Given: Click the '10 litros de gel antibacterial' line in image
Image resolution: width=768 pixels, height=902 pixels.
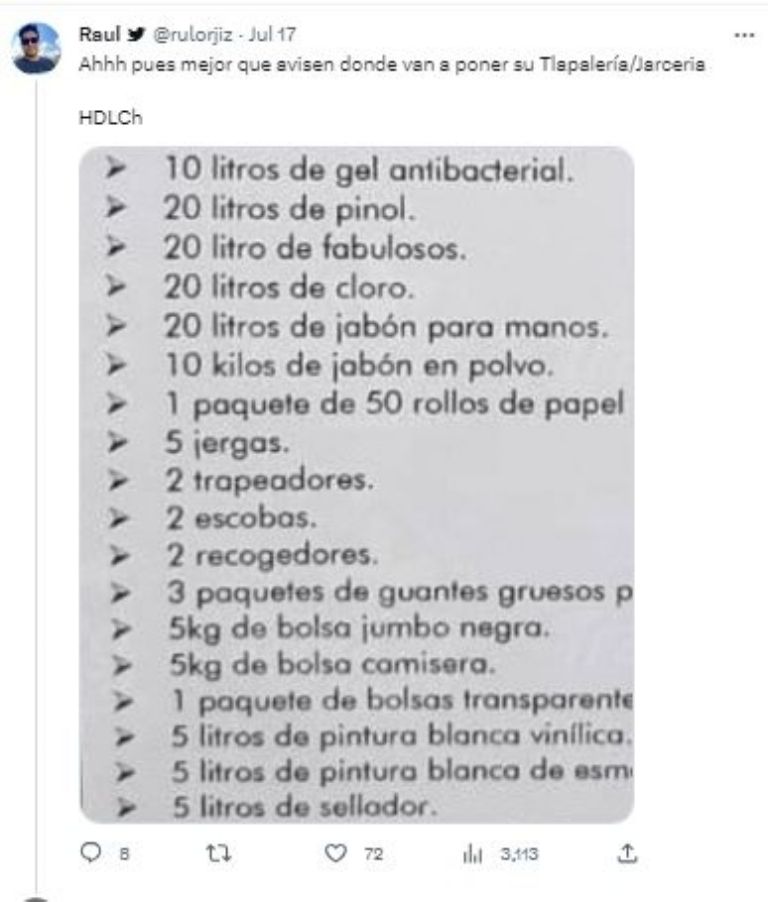Looking at the screenshot, I should click(350, 172).
